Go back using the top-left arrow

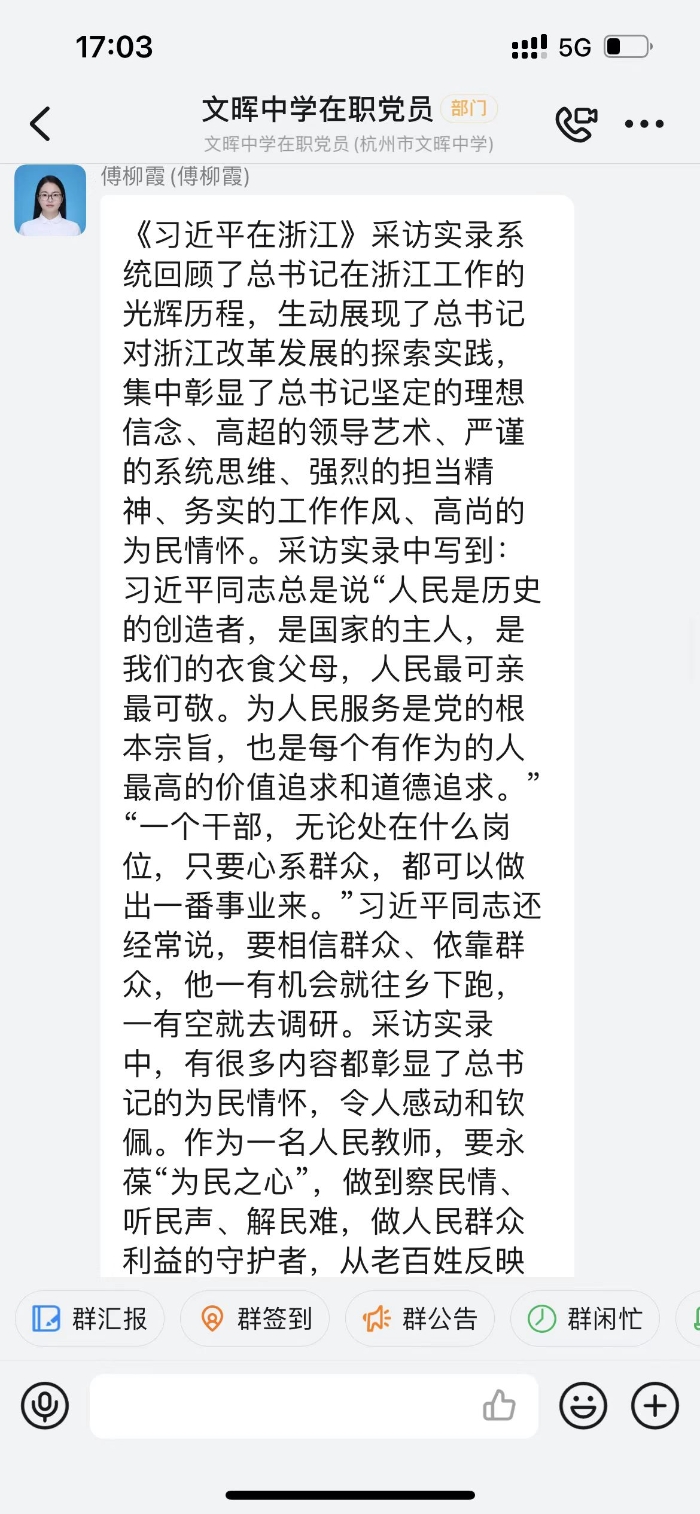(40, 124)
